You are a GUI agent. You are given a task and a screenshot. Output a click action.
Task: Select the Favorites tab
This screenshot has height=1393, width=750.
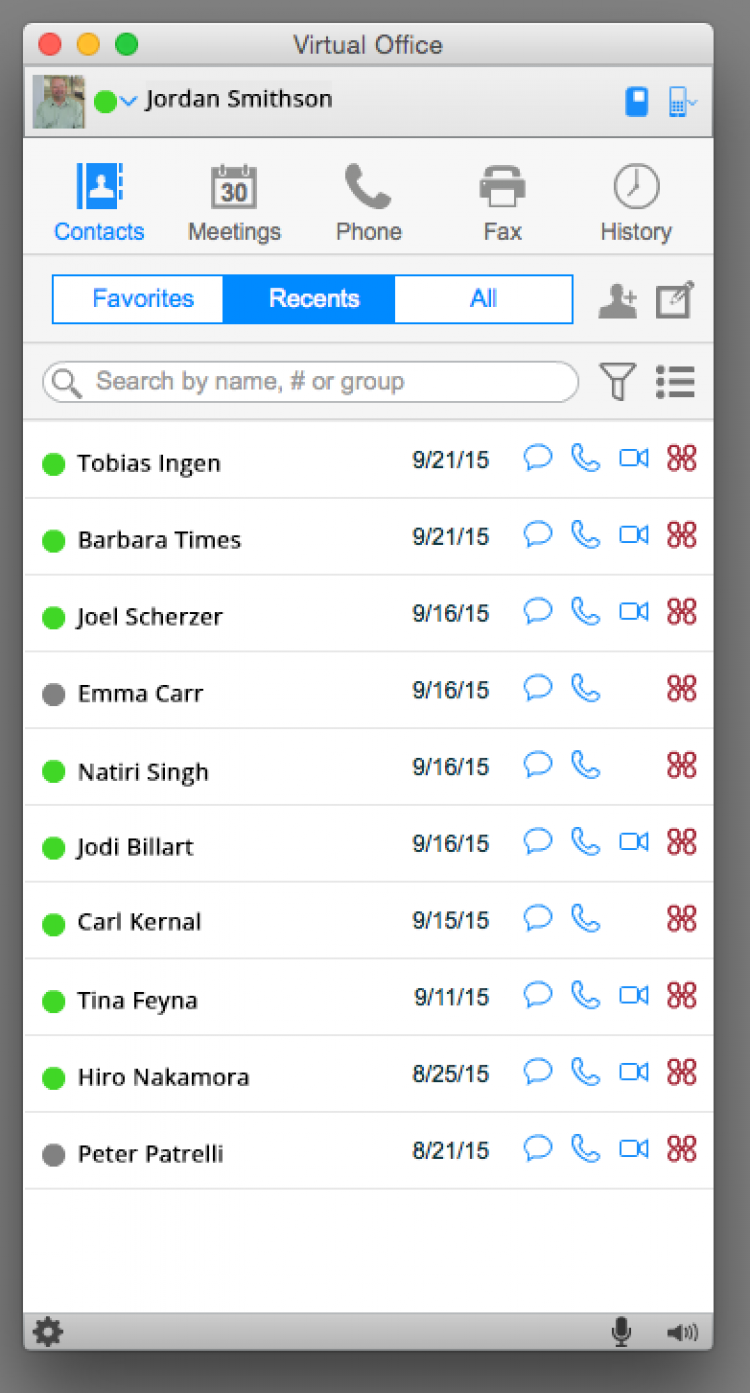142,299
